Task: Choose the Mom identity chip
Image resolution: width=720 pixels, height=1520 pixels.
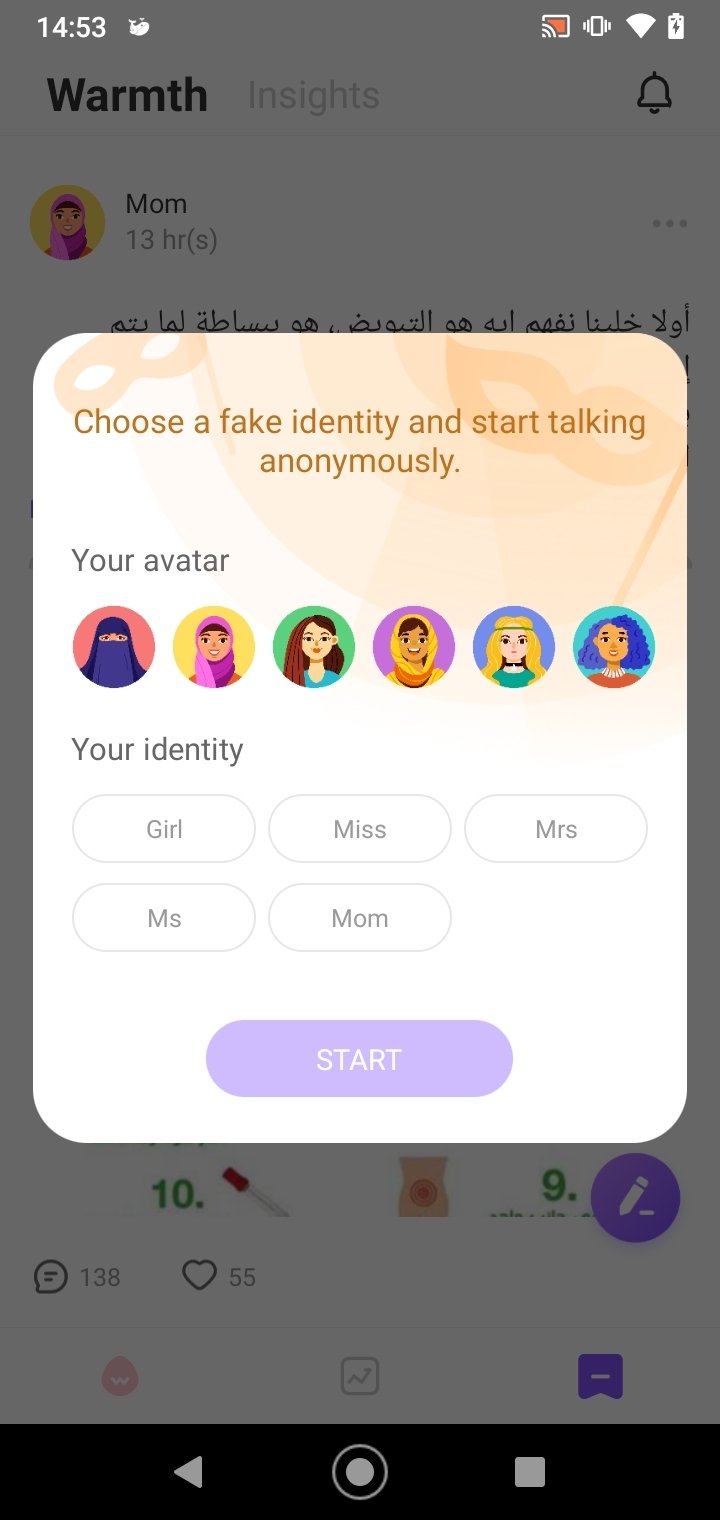Action: [x=360, y=918]
